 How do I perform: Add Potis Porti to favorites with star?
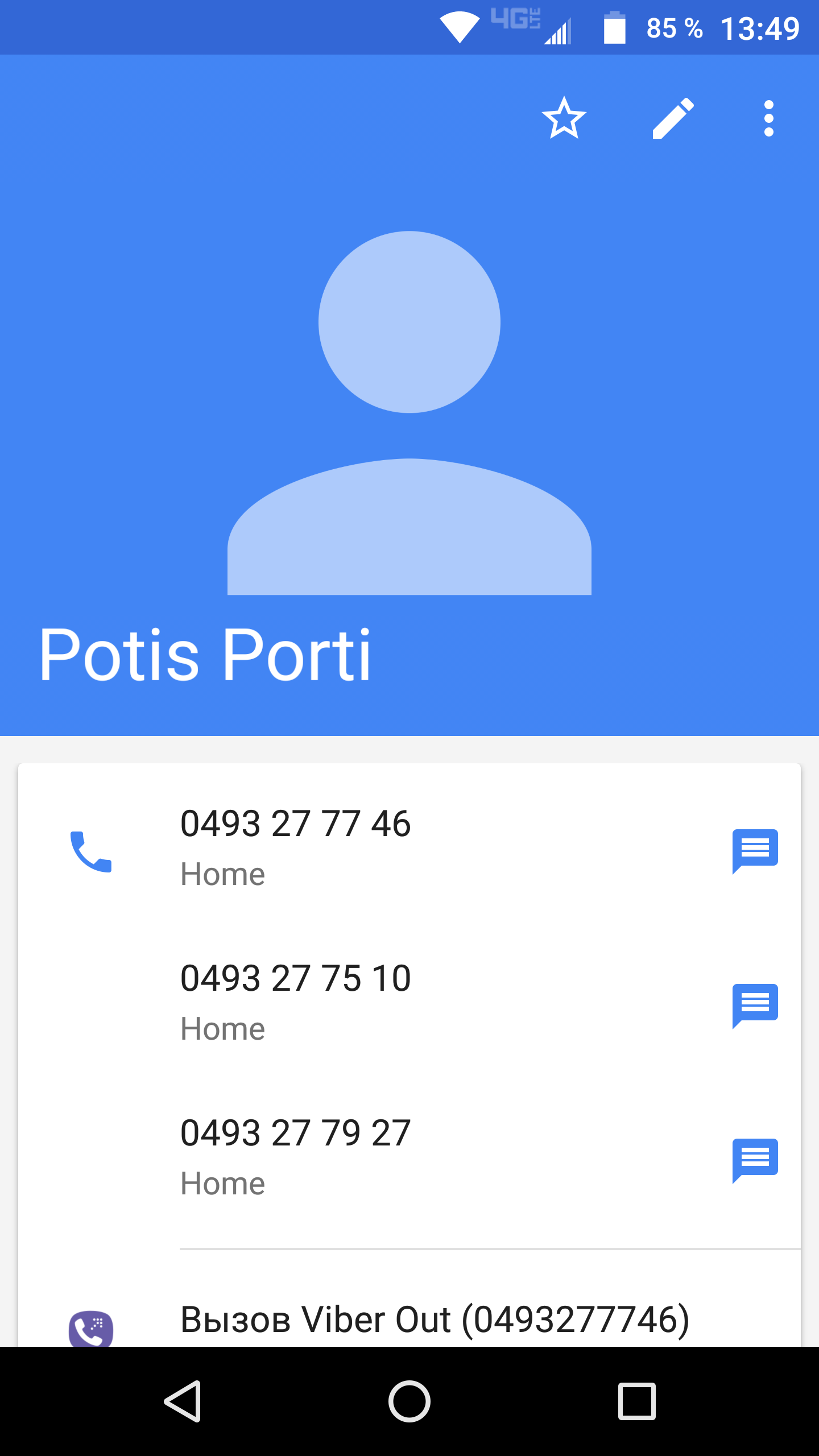[564, 118]
